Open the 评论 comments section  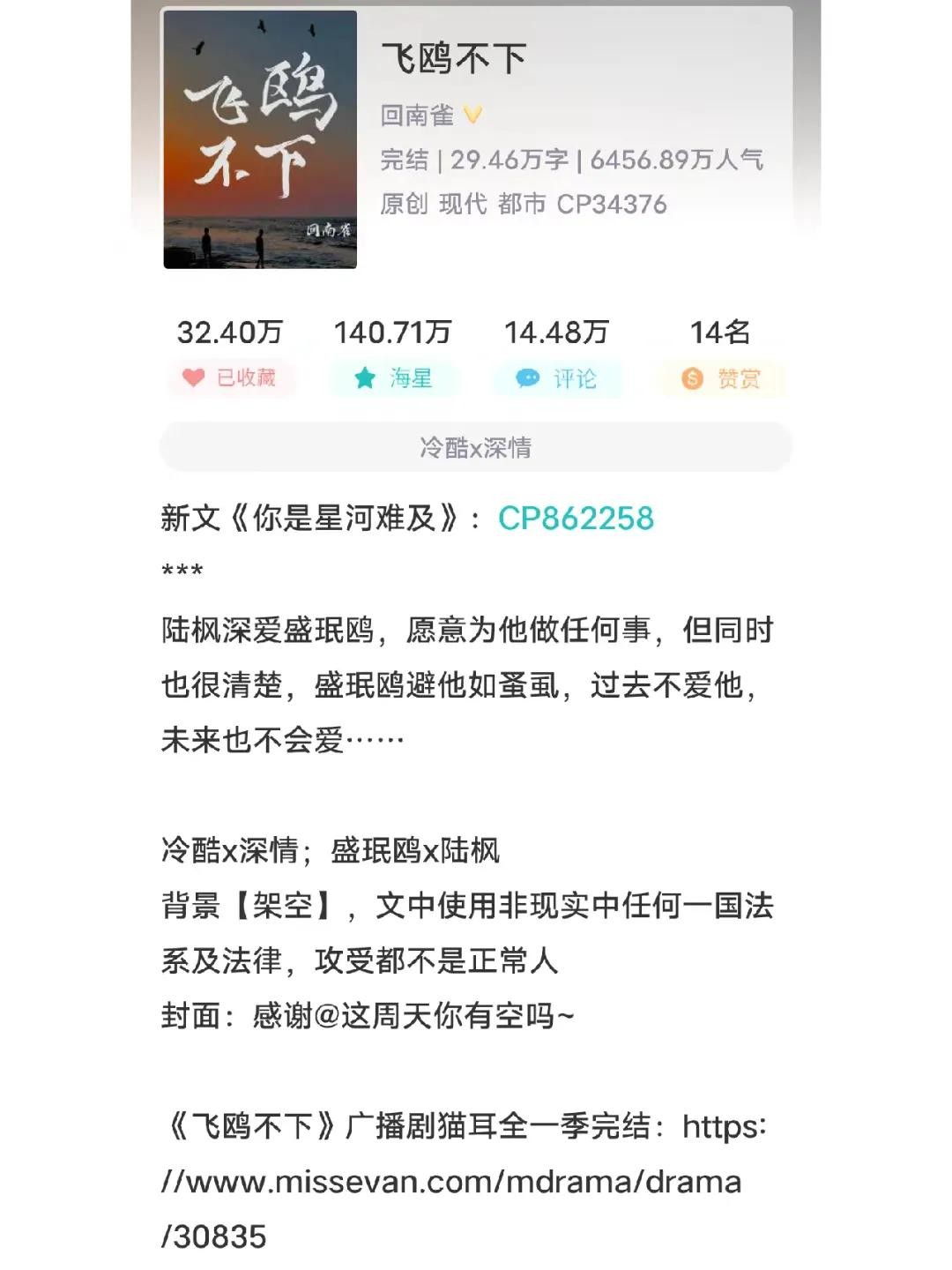[557, 379]
